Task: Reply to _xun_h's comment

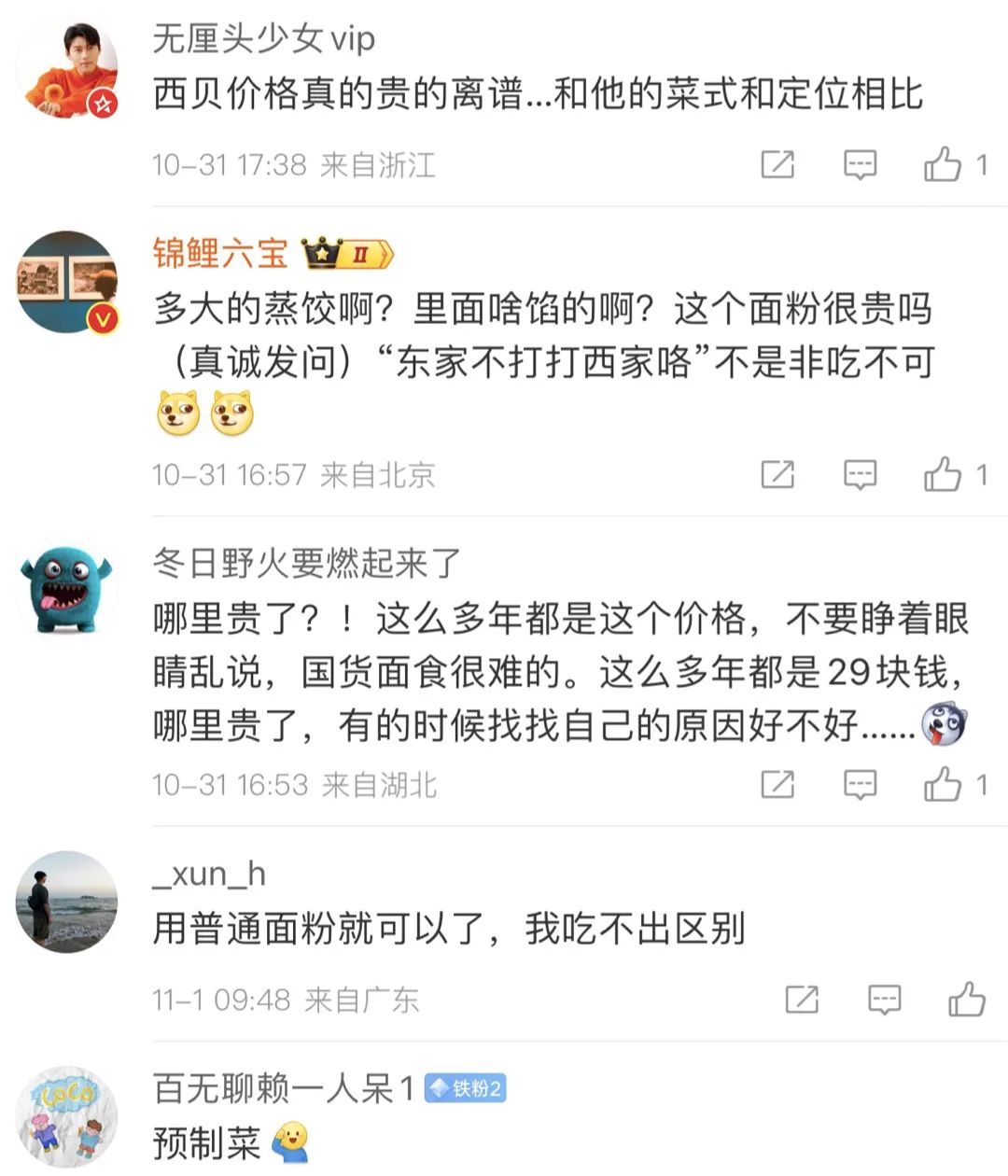Action: point(884,1001)
